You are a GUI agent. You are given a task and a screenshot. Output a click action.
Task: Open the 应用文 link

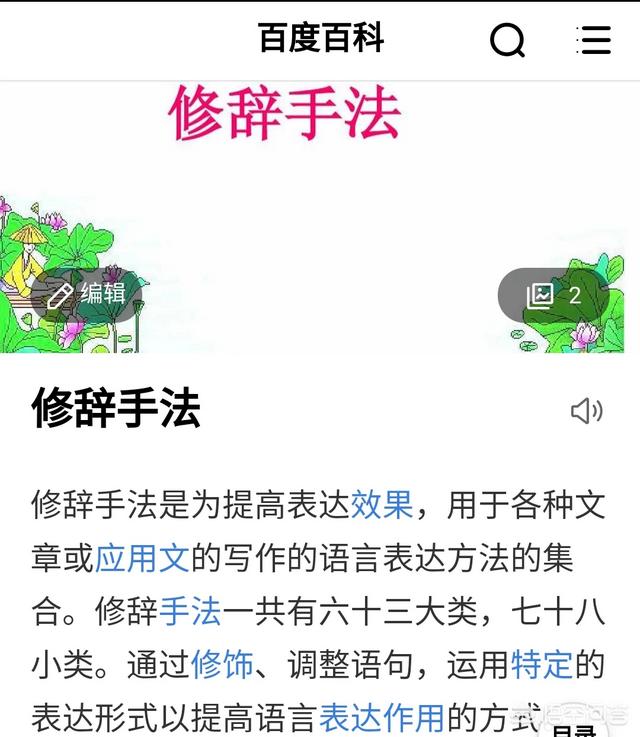[142, 557]
